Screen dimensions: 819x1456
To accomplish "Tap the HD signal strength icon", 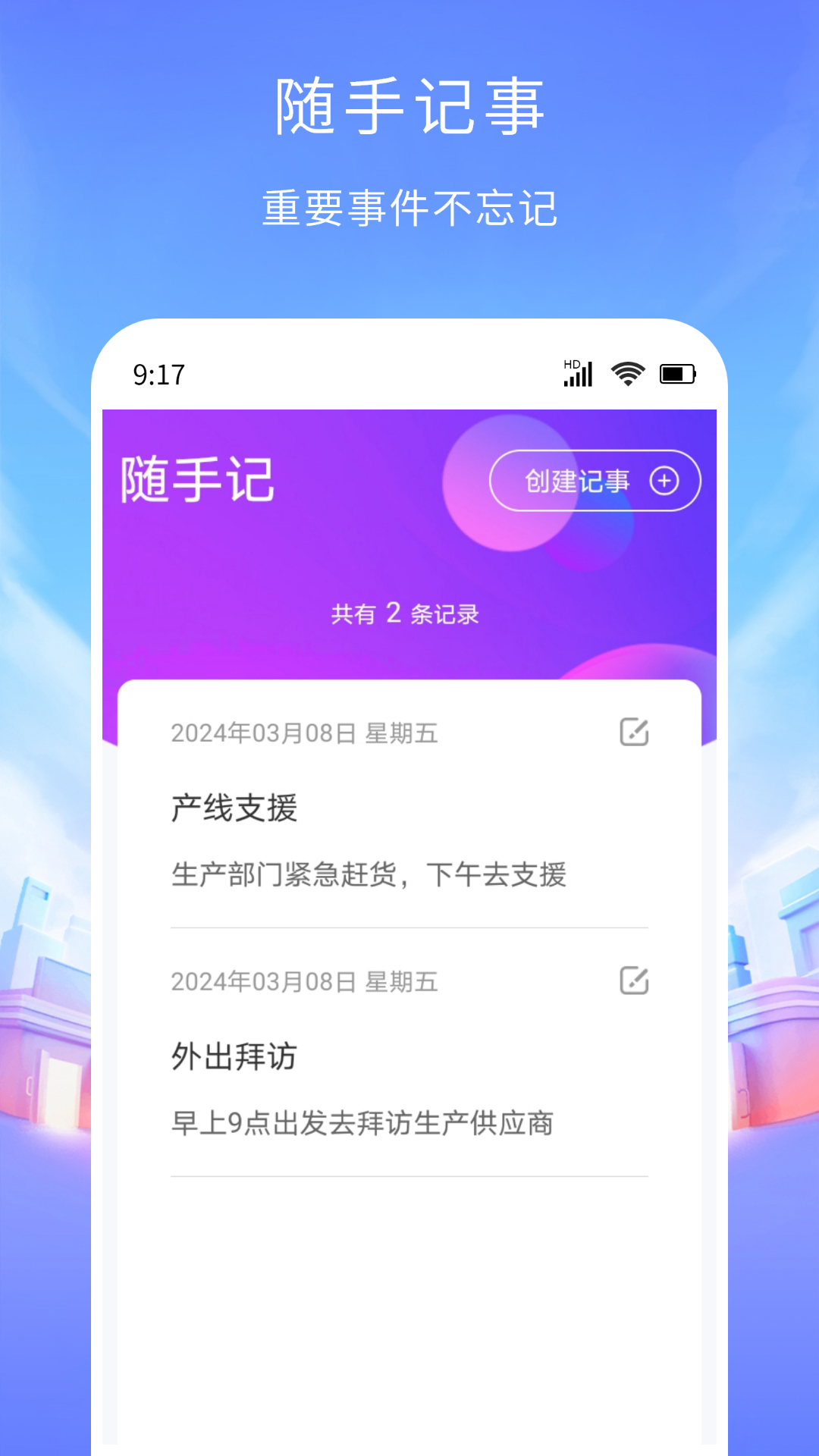I will pos(576,372).
